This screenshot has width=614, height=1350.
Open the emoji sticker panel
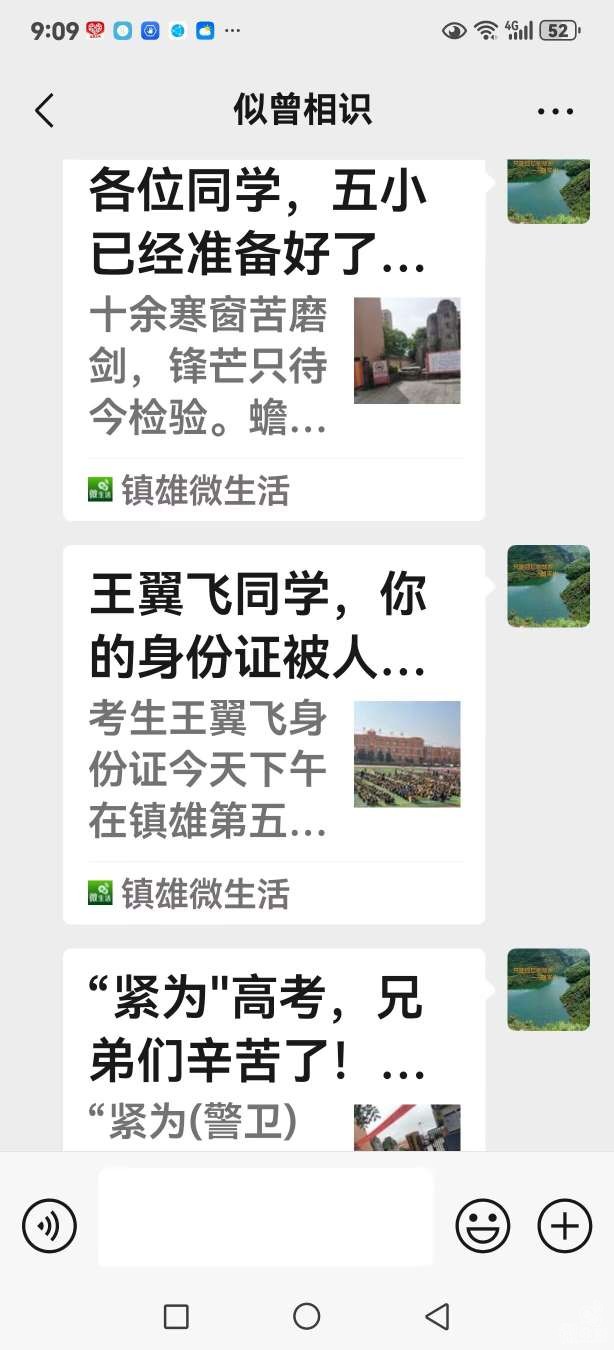(x=482, y=1225)
